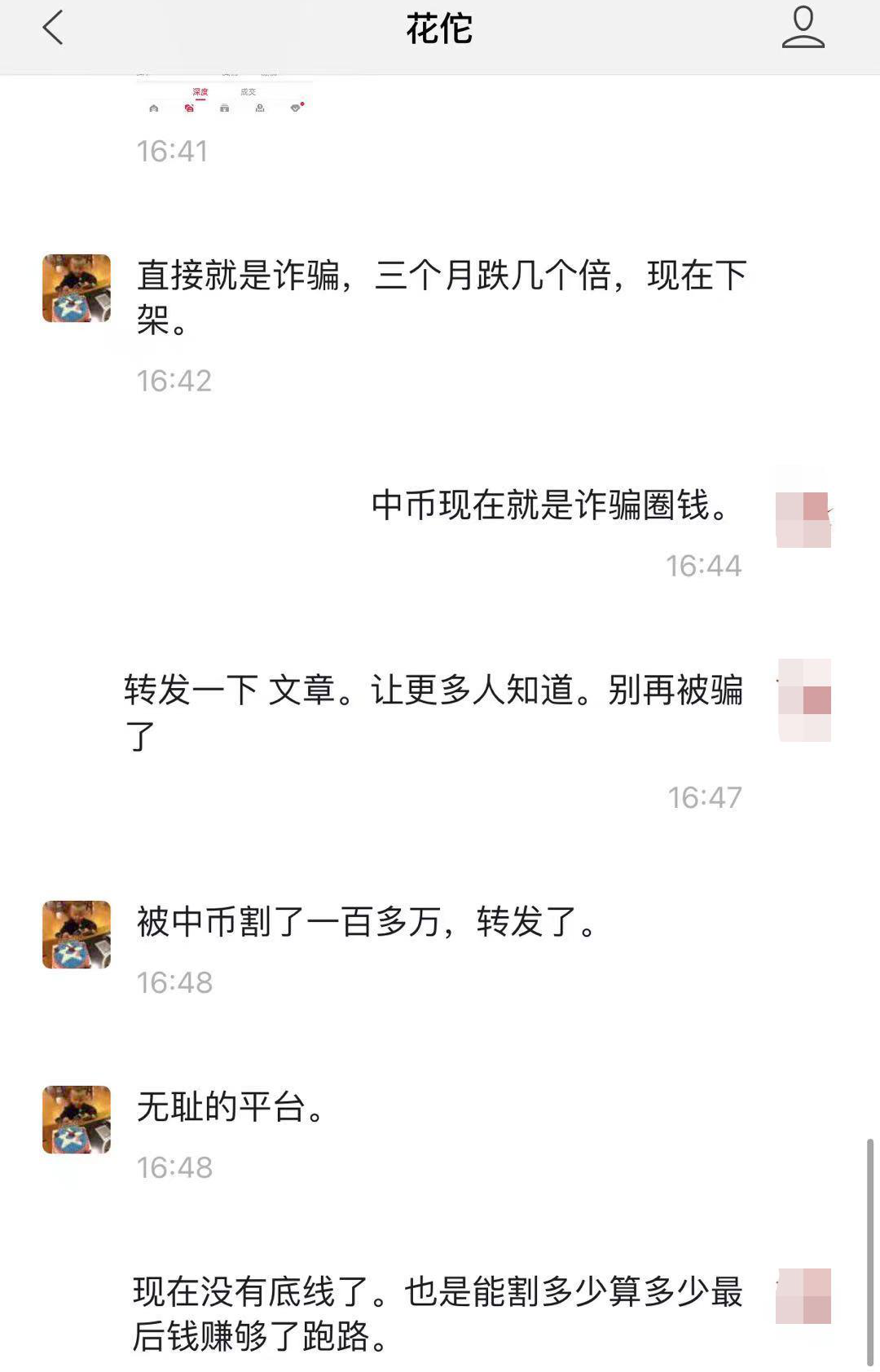Tap the avatar beside the 16:48 被中币割了 message

tap(75, 933)
